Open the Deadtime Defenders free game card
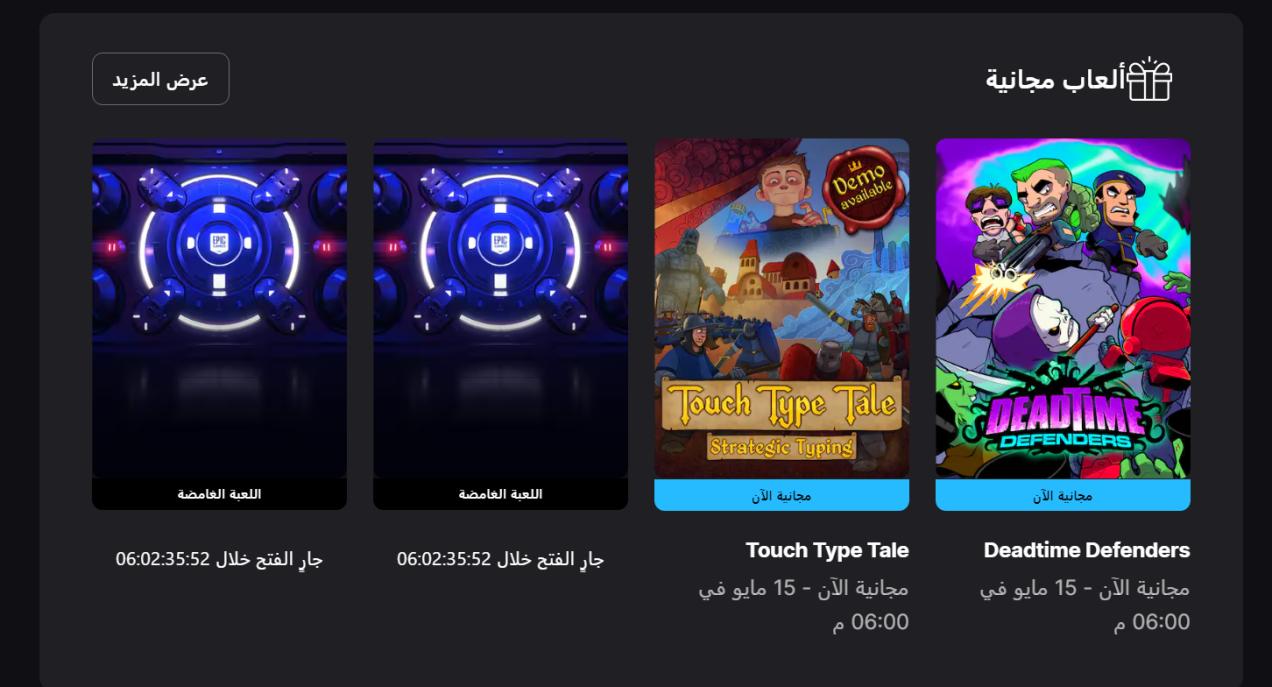 coord(1062,310)
